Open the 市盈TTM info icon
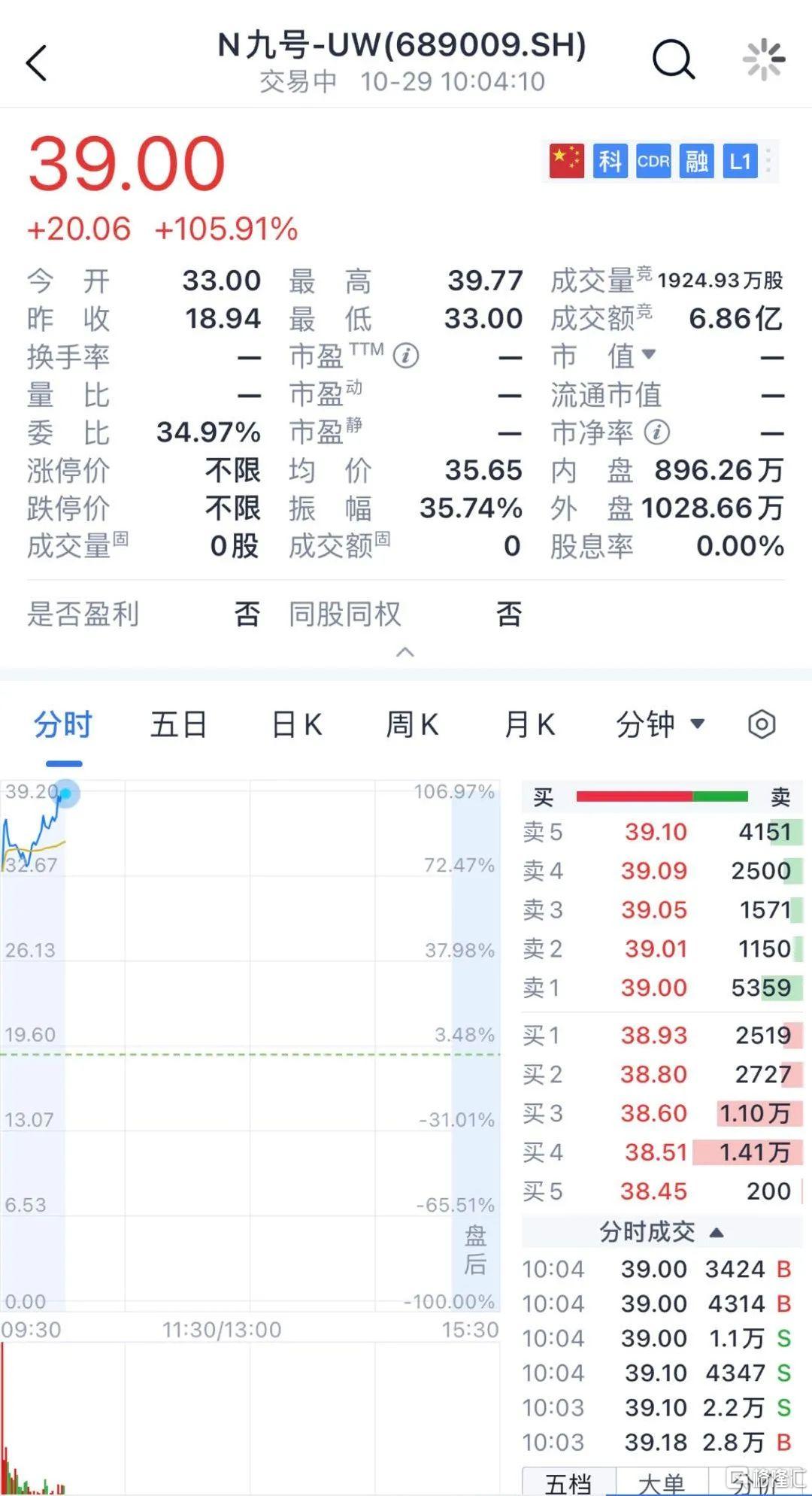This screenshot has height=1496, width=812. (x=406, y=355)
